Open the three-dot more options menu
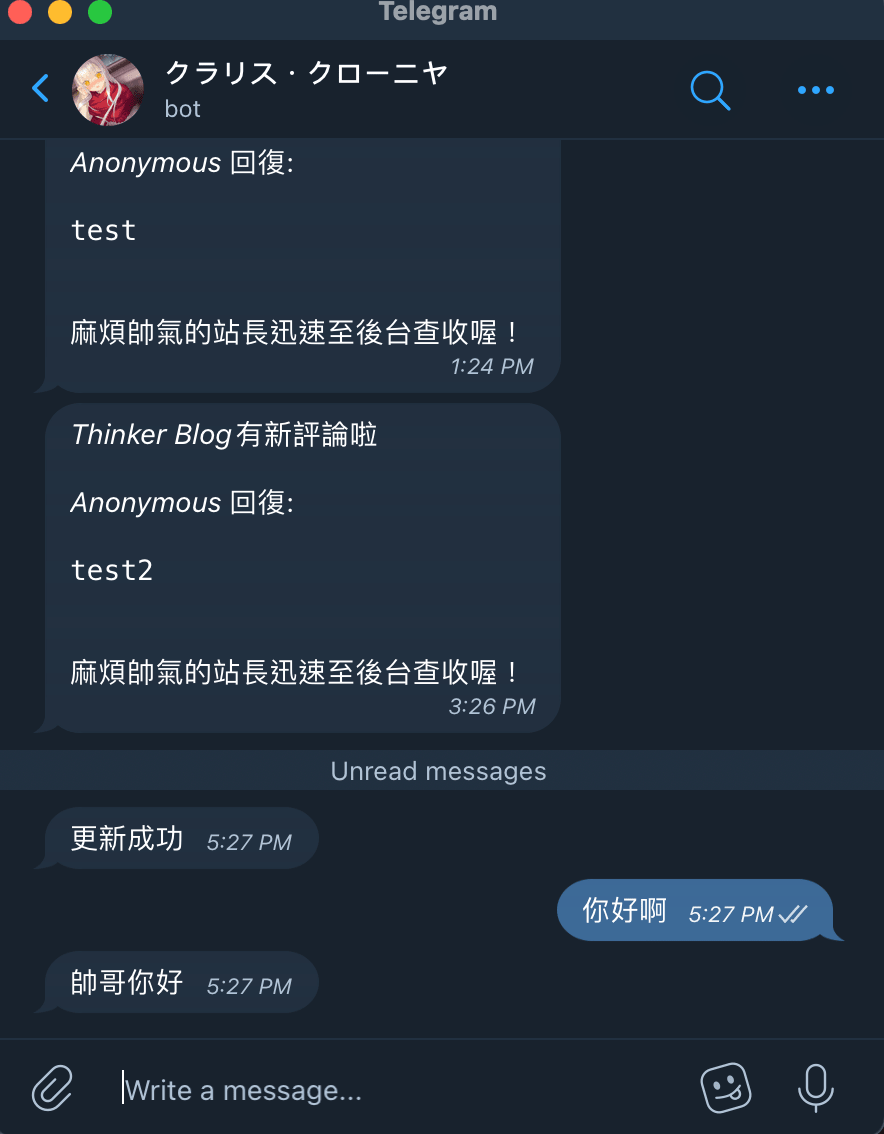 click(x=815, y=91)
